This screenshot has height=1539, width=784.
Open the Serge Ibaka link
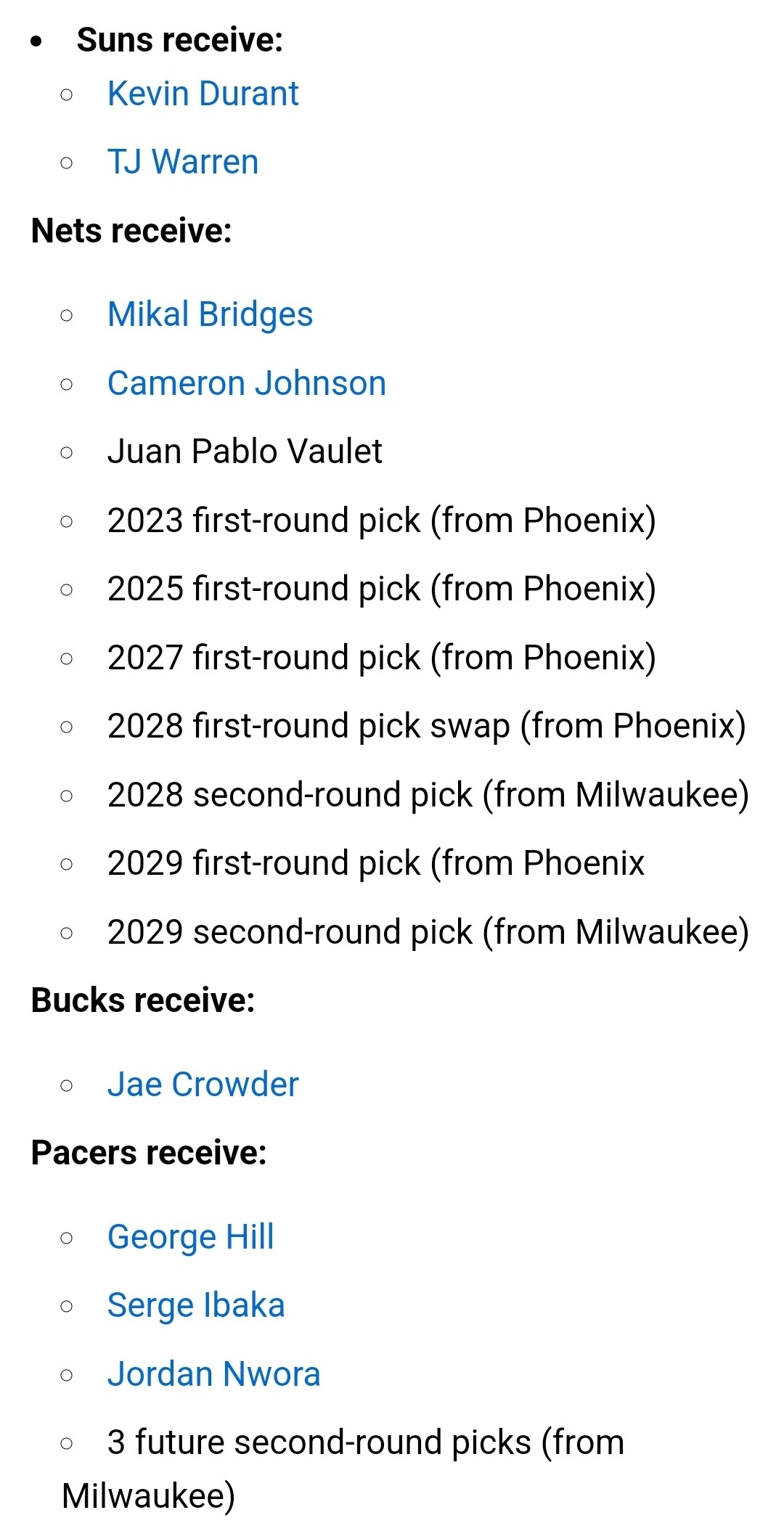[196, 1305]
